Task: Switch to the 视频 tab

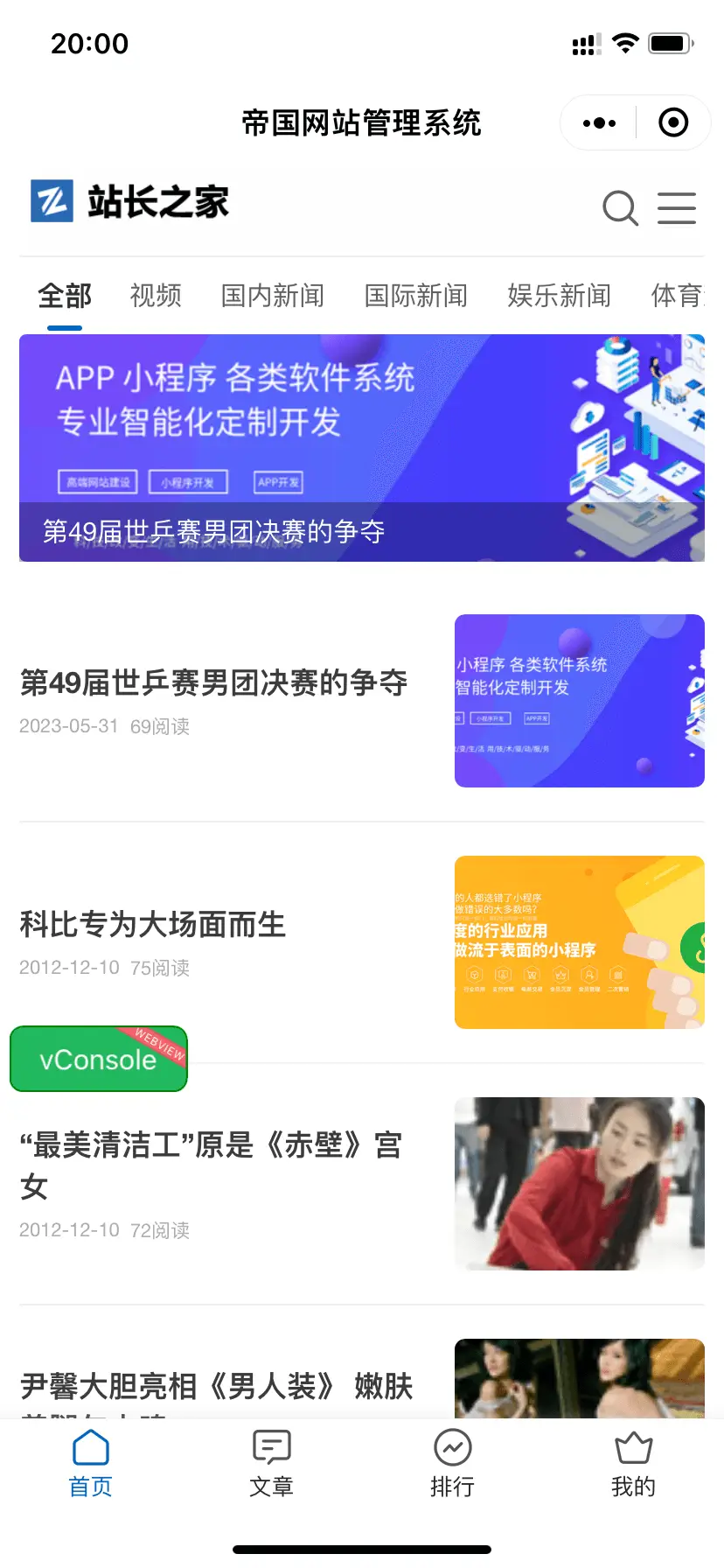Action: click(156, 296)
